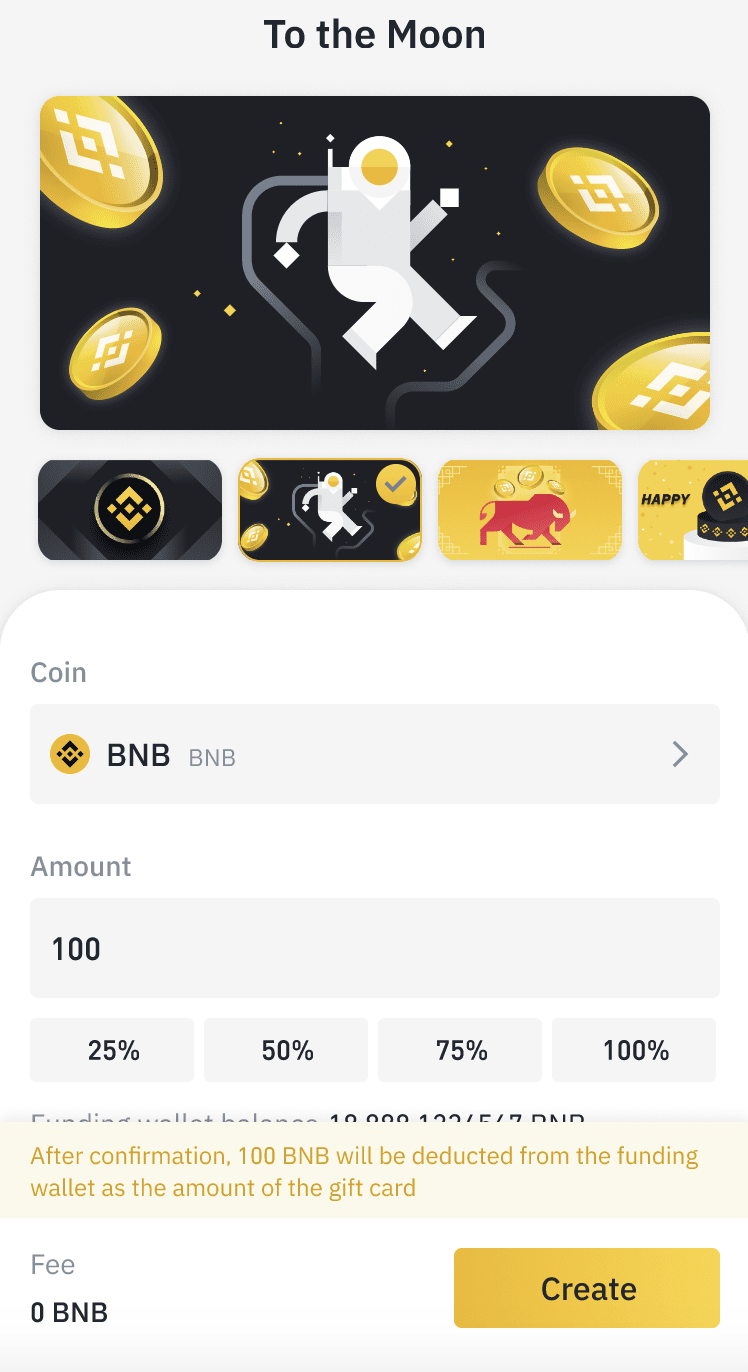Pick the HAPPY card design
The image size is (748, 1372).
694,510
